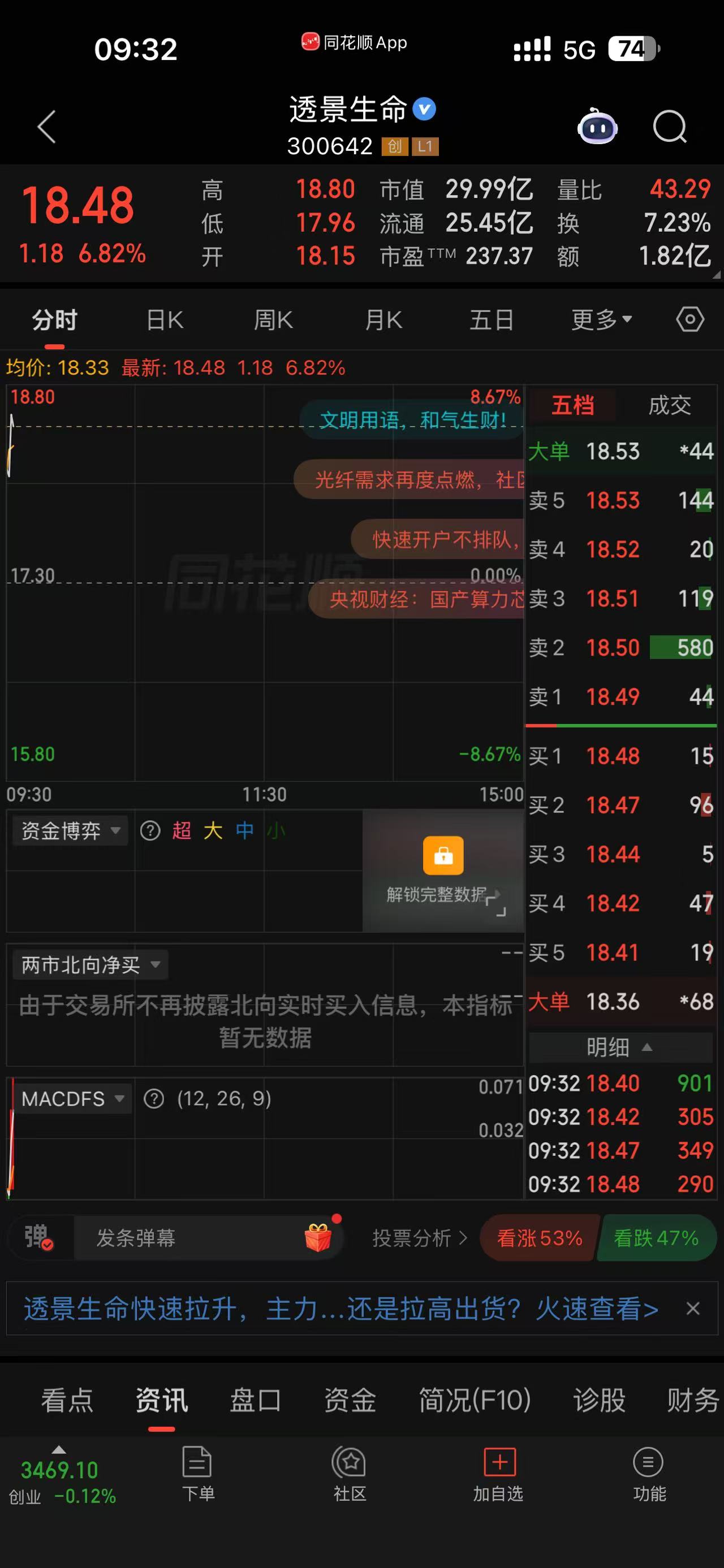Switch to the 周K chart tab

point(273,319)
